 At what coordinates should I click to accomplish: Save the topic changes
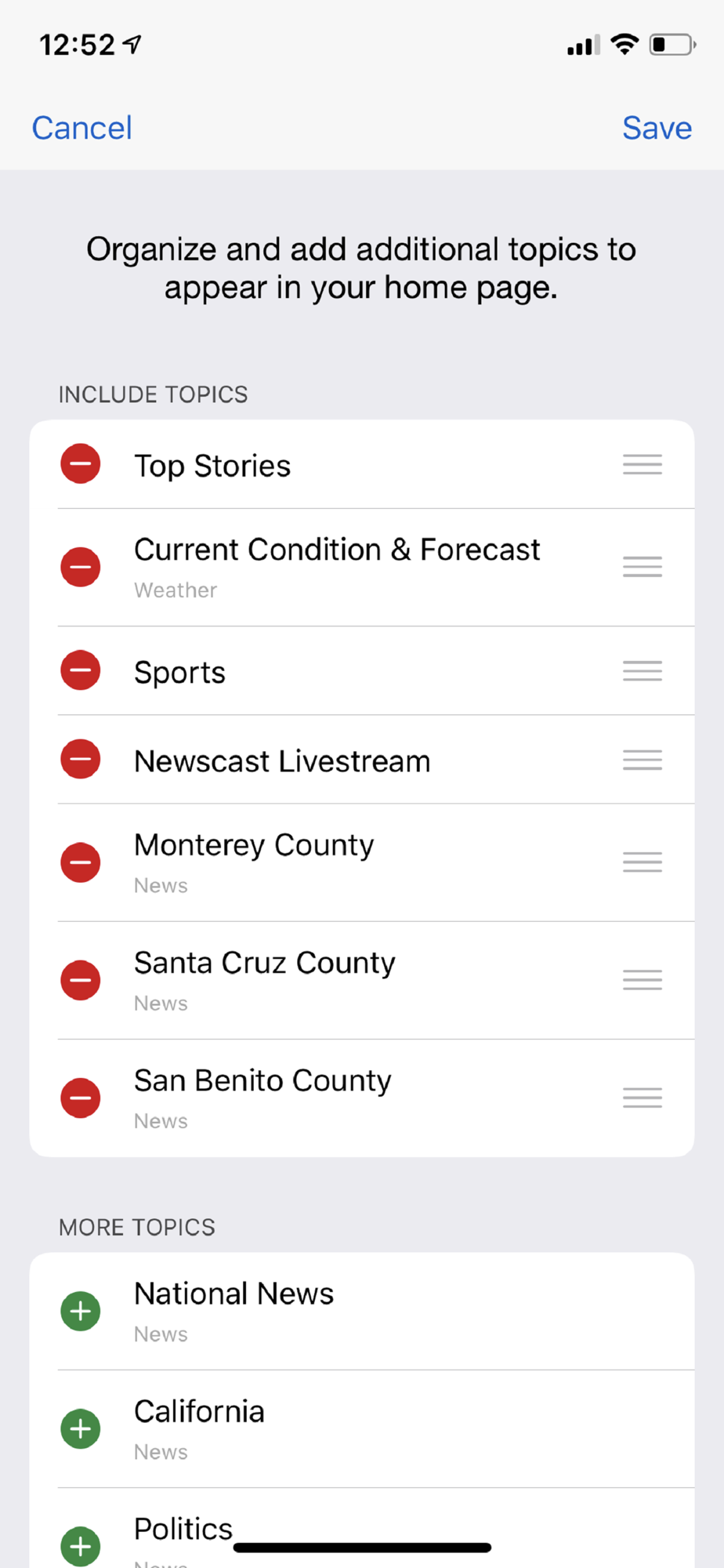[657, 128]
